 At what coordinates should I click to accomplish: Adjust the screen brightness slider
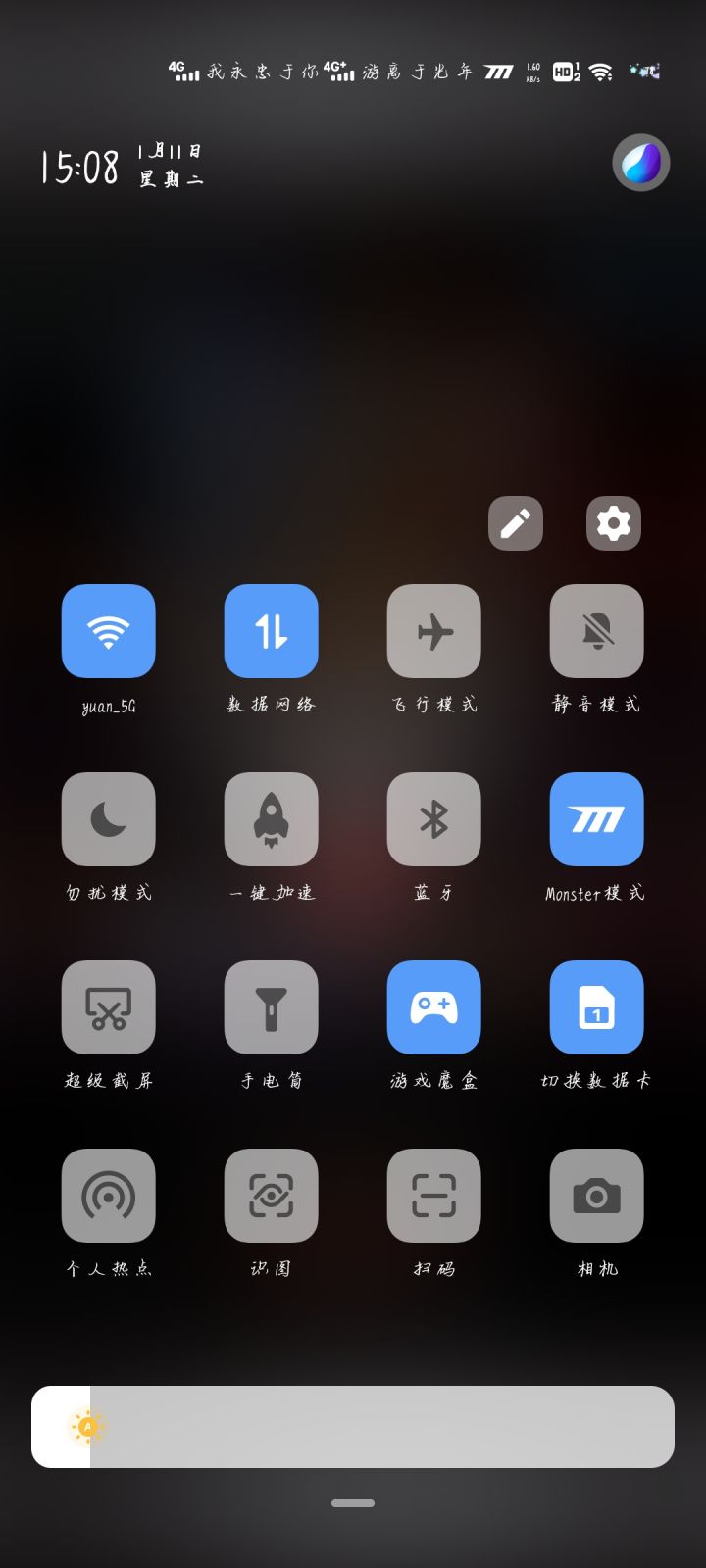(351, 1428)
